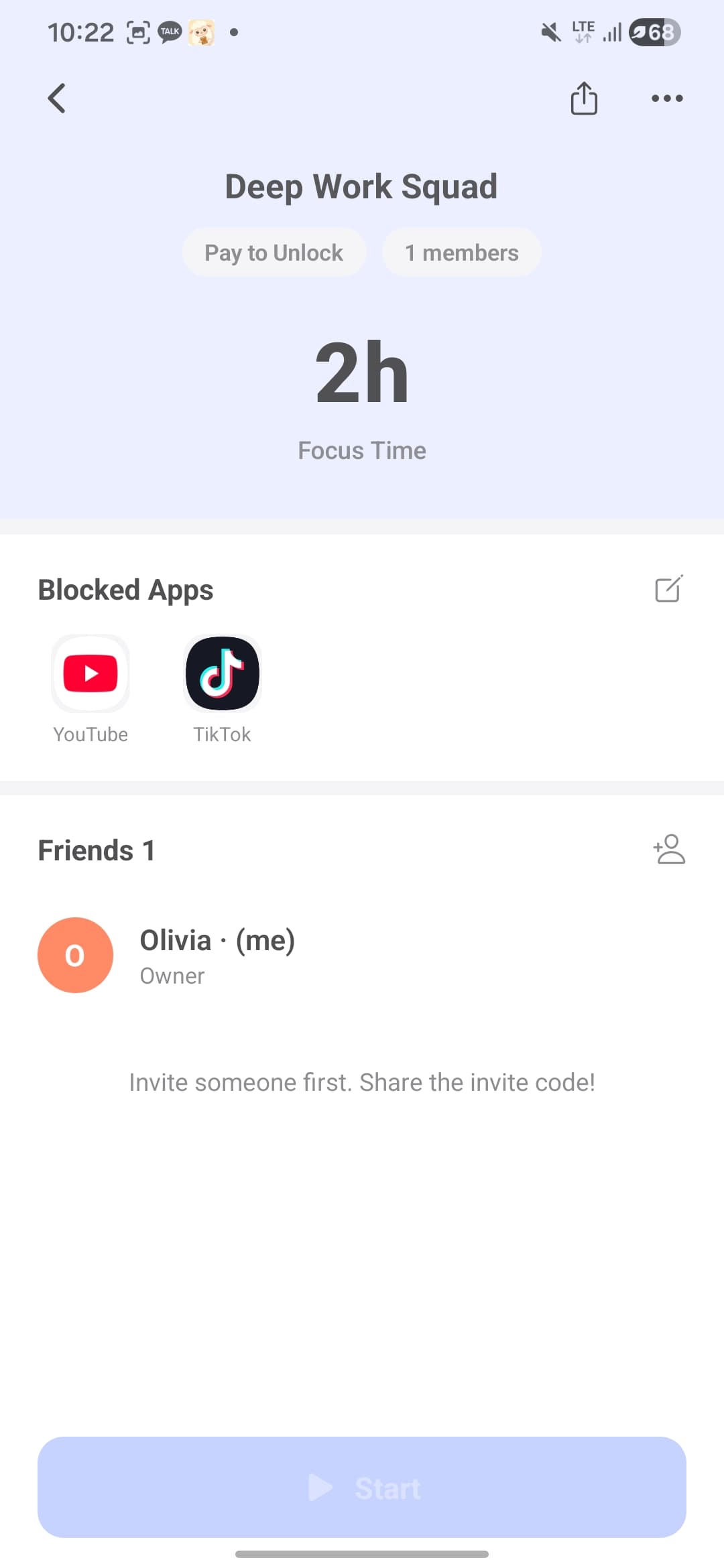Screen dimensions: 724x1568
Task: Add a friend using the invite icon
Action: (x=668, y=849)
